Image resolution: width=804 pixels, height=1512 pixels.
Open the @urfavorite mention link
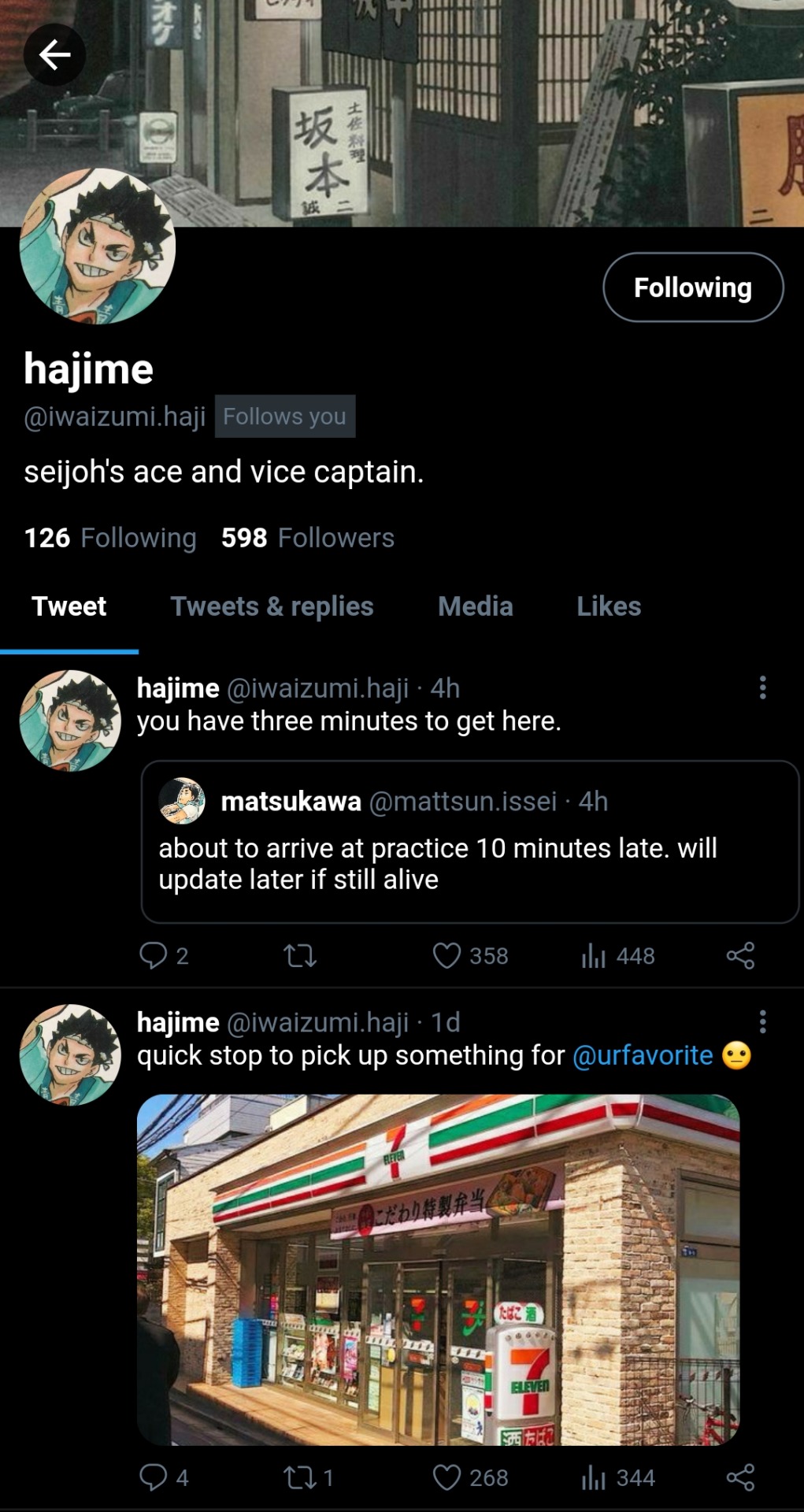(642, 1055)
